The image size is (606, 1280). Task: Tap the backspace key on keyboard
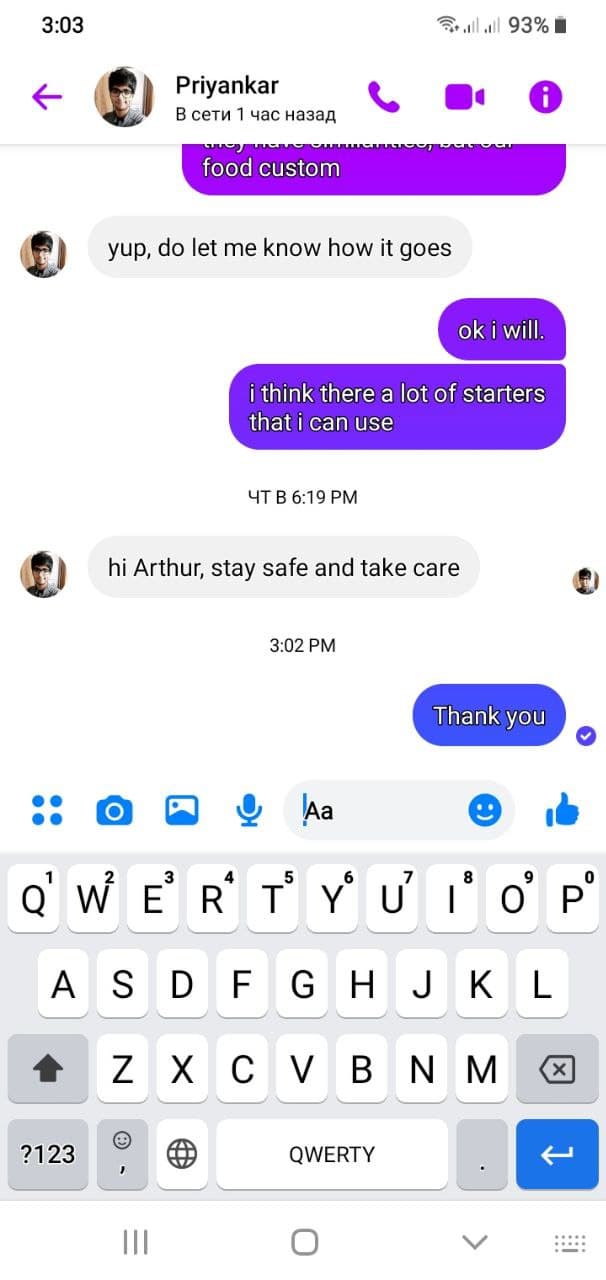coord(557,1070)
